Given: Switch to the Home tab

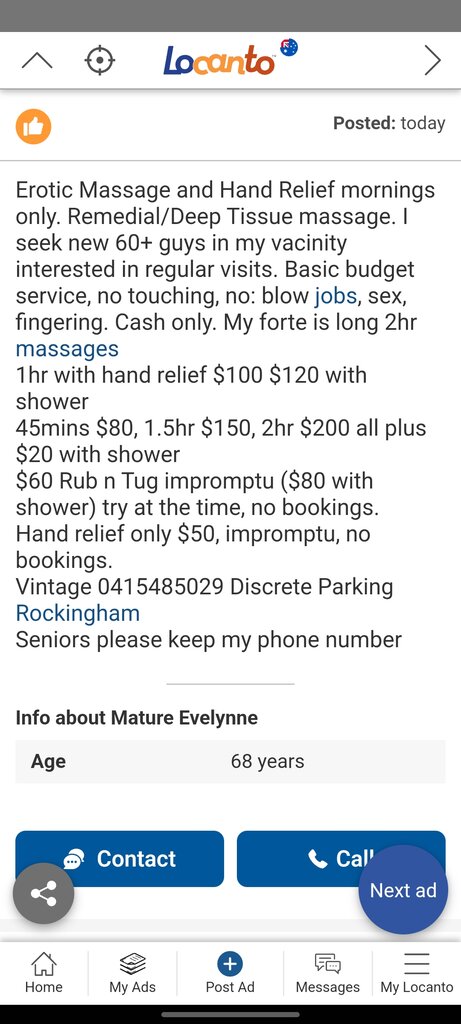Looking at the screenshot, I should 43,973.
